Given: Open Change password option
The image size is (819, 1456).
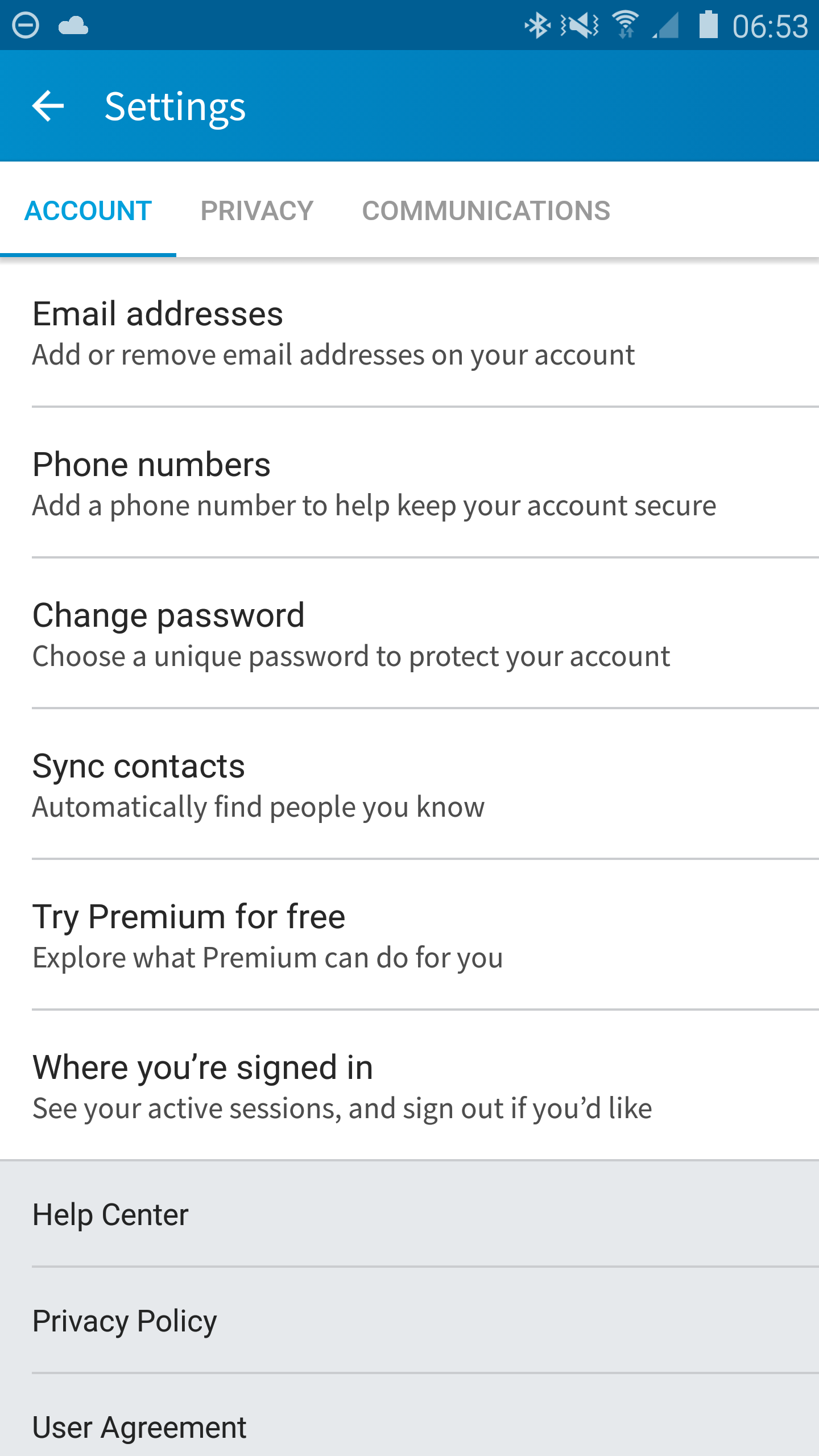Looking at the screenshot, I should coord(409,634).
